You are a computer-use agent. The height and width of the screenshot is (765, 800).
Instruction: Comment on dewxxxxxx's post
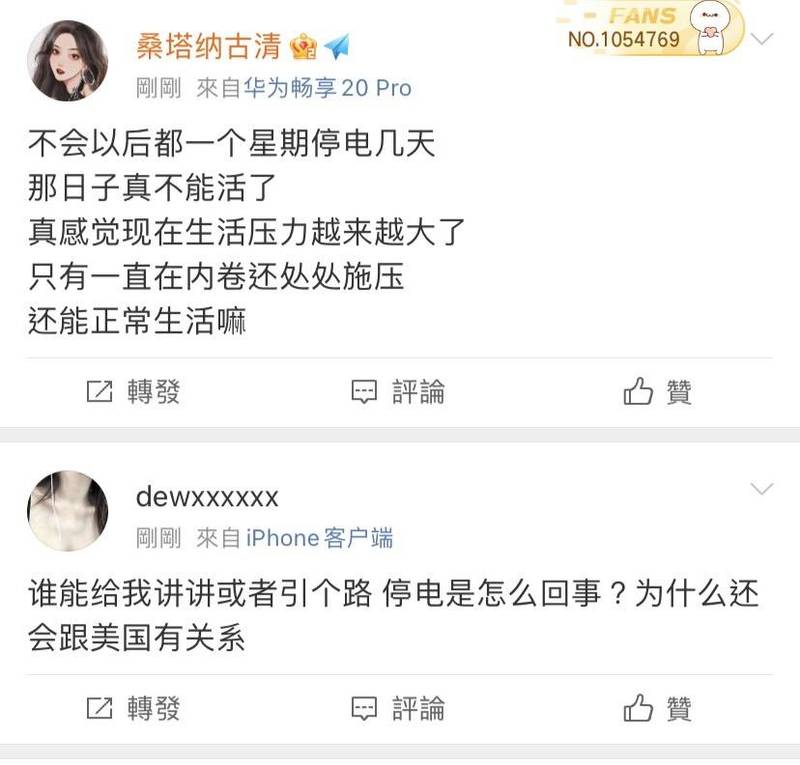(x=398, y=709)
